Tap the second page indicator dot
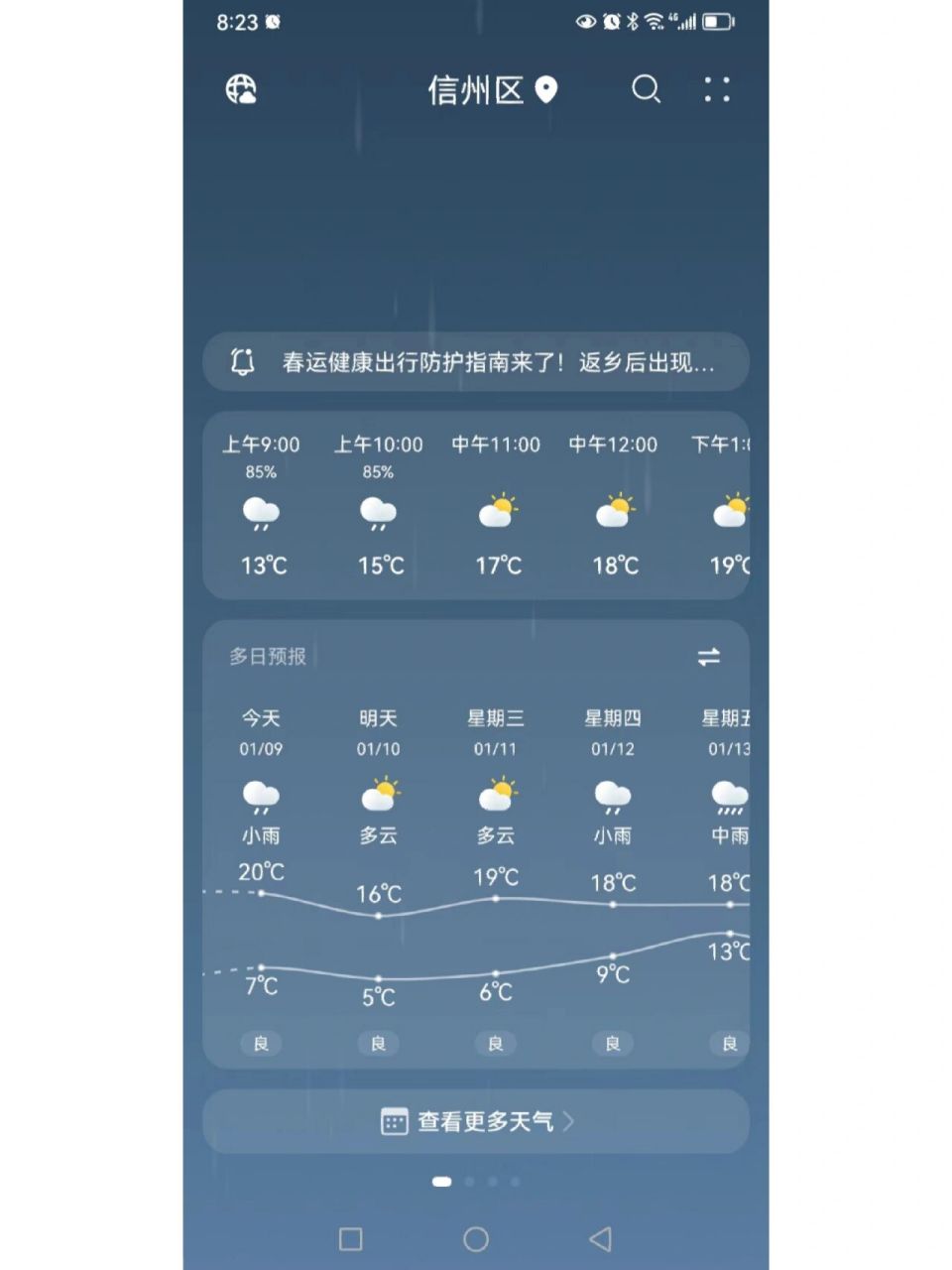The height and width of the screenshot is (1270, 952). [x=469, y=1181]
